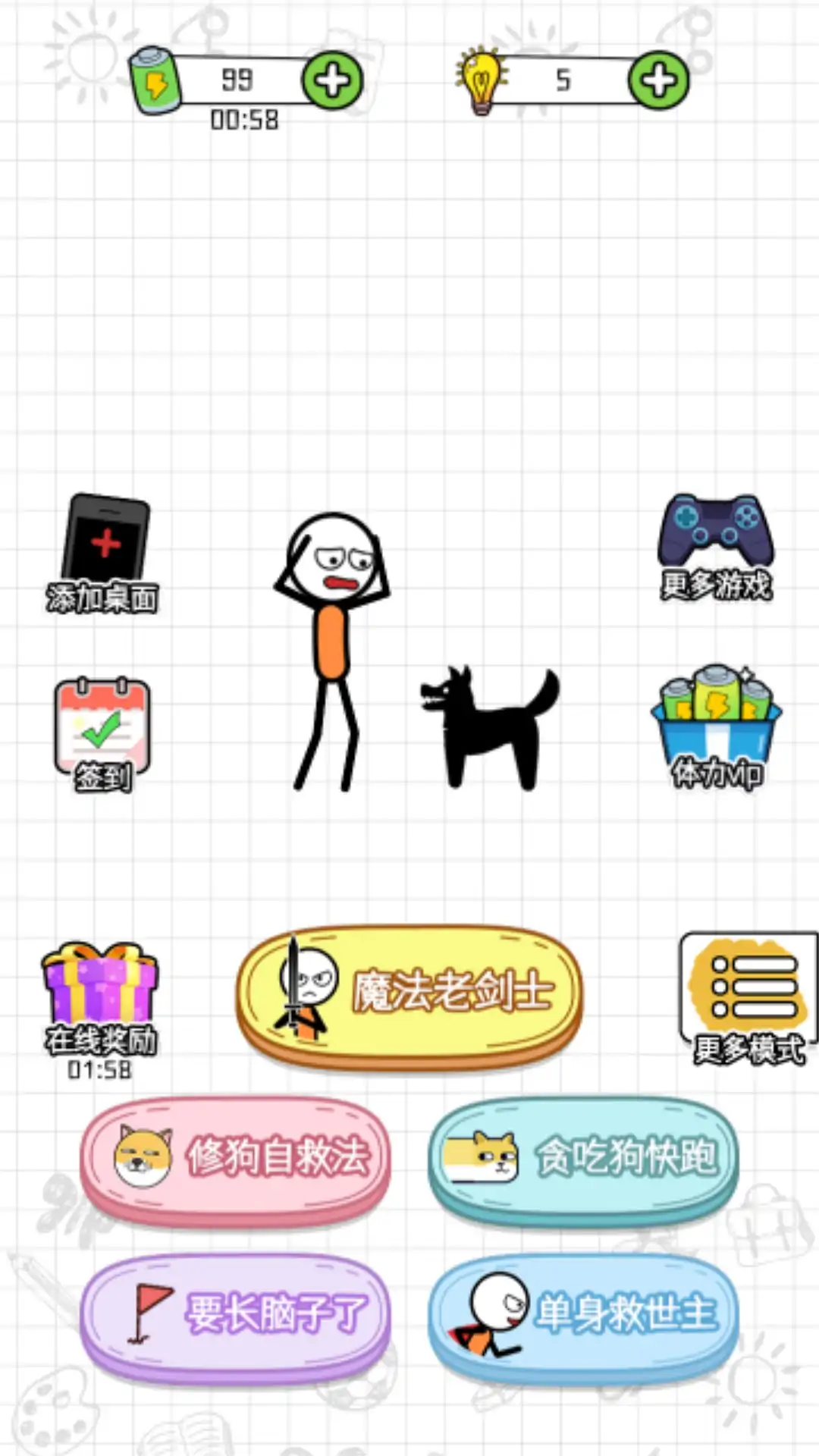Claim 在线奖励 online reward gift
Viewport: 819px width, 1456px height.
pyautogui.click(x=100, y=1001)
